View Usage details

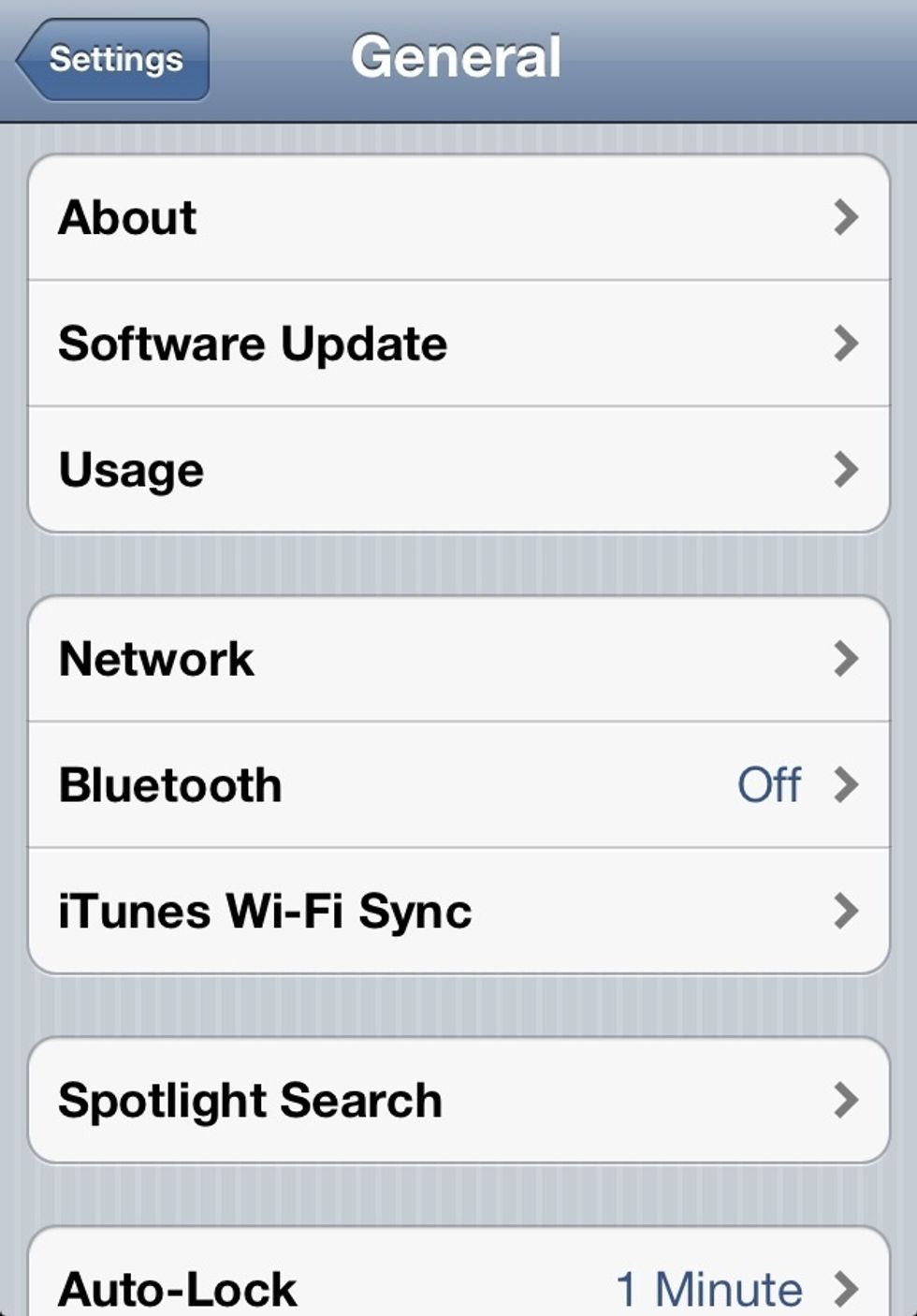(x=458, y=470)
